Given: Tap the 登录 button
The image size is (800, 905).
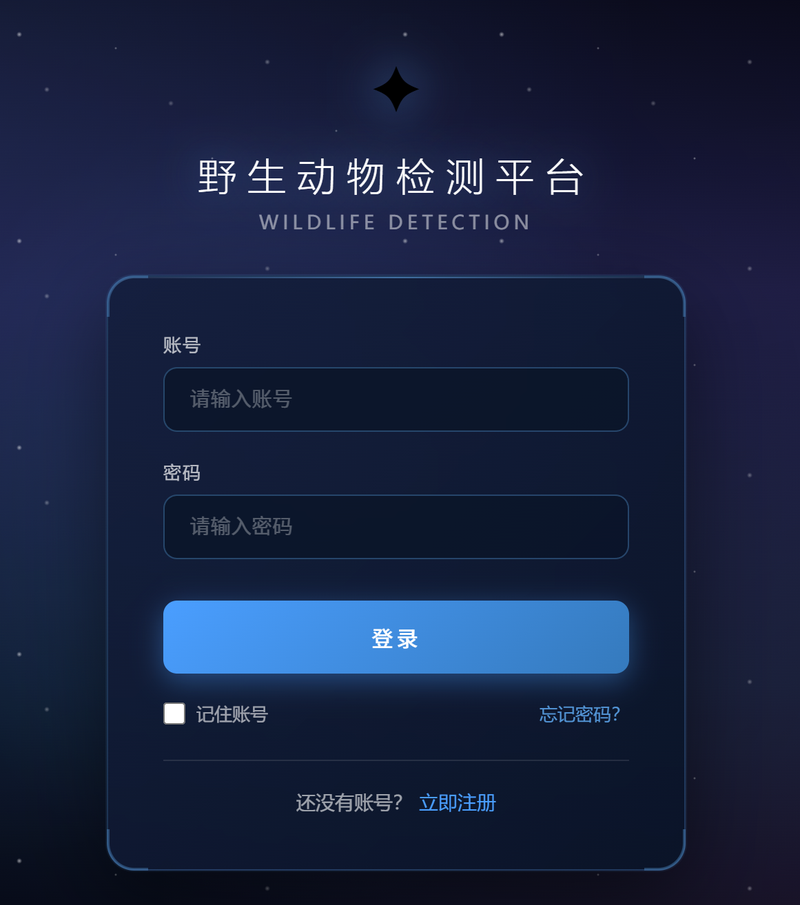Looking at the screenshot, I should [396, 637].
